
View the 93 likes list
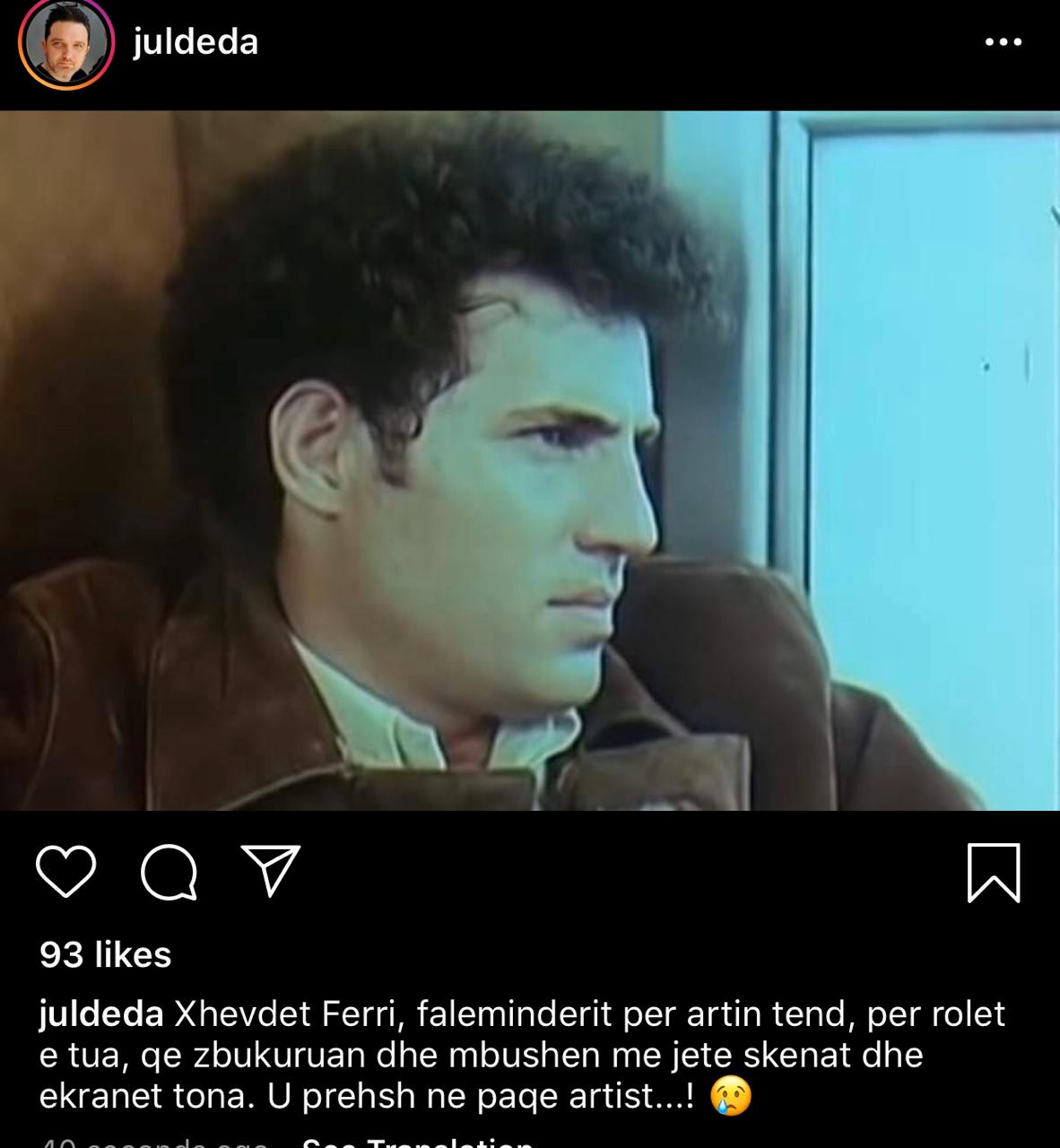106,954
